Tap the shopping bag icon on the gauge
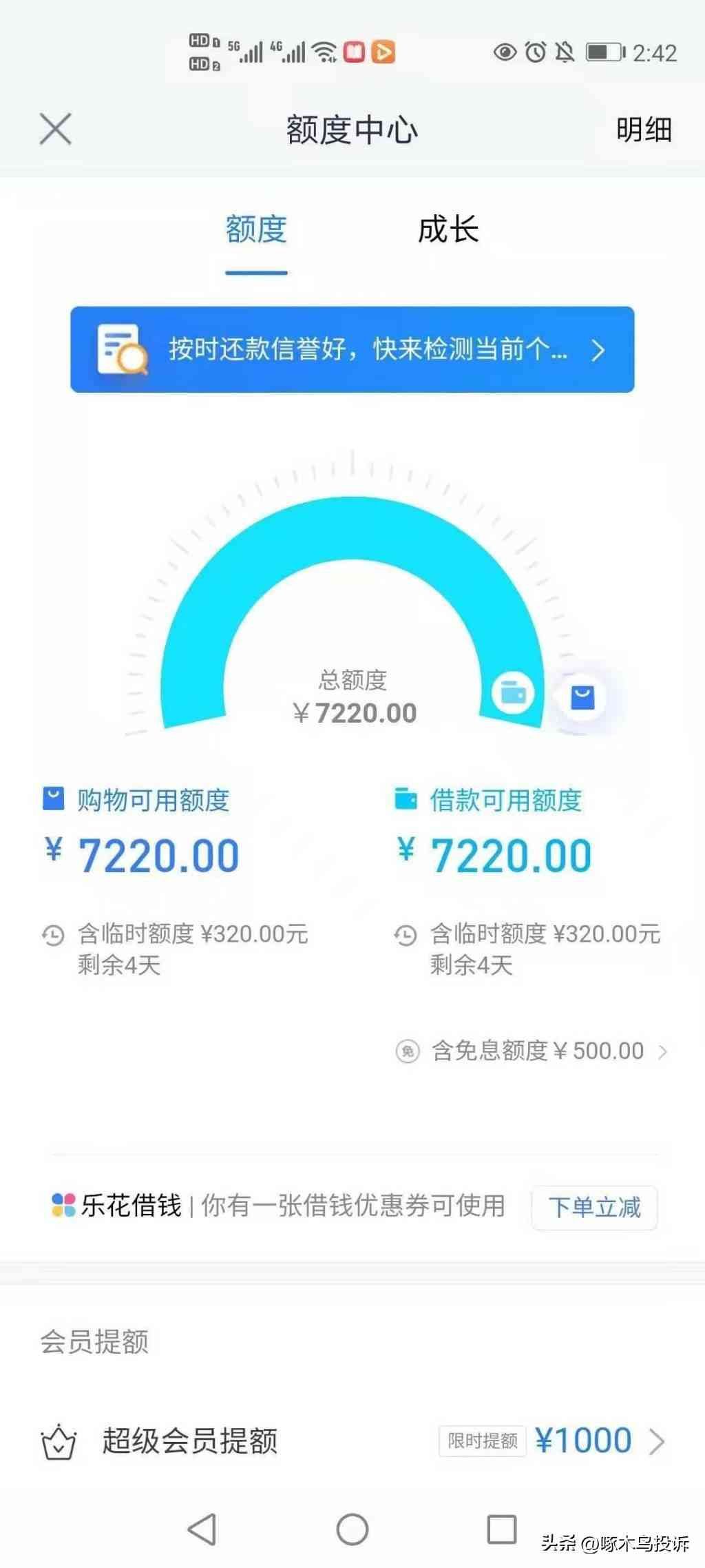The width and height of the screenshot is (705, 1568). coord(582,697)
